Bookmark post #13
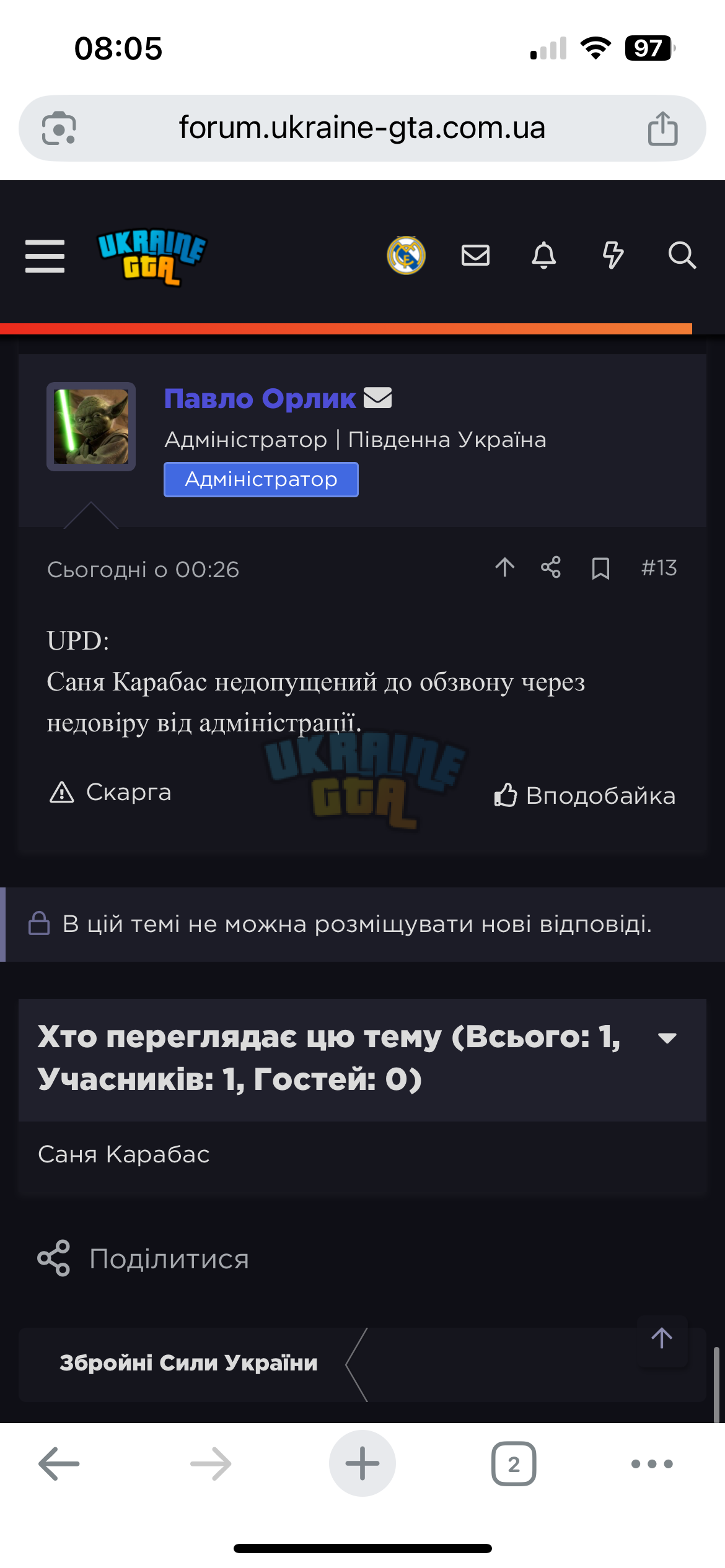725x1568 pixels. click(600, 568)
